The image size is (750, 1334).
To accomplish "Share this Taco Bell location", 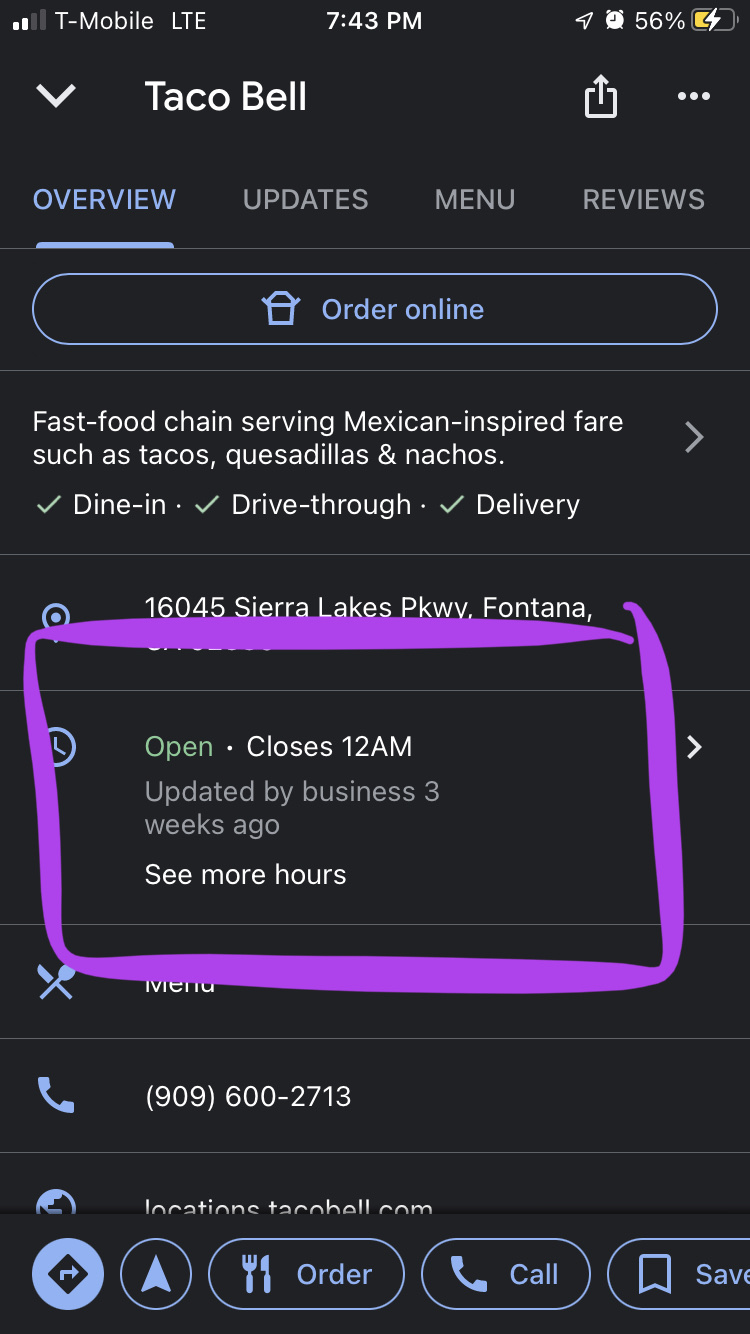I will click(x=600, y=97).
